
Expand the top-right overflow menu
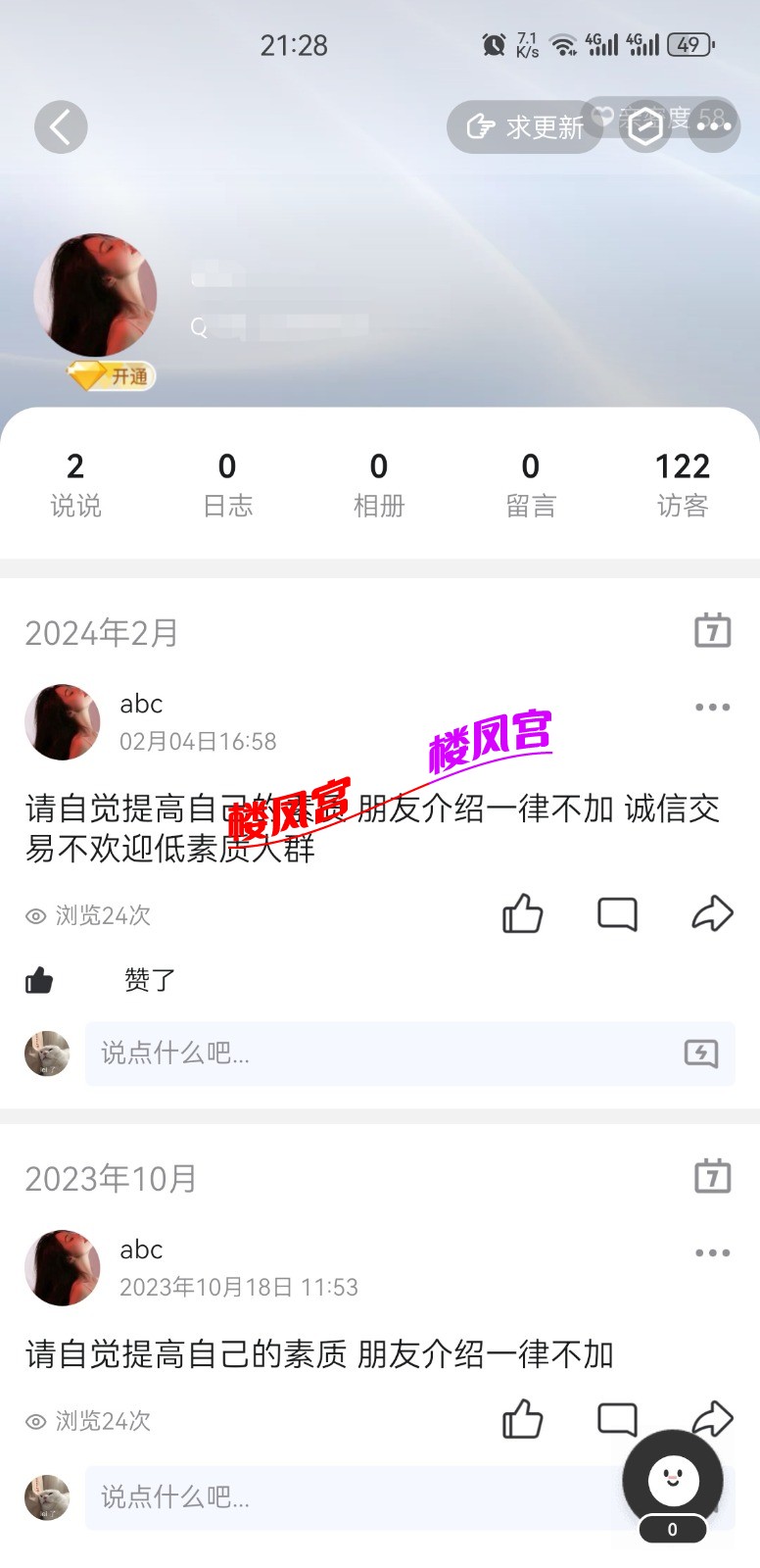click(713, 126)
